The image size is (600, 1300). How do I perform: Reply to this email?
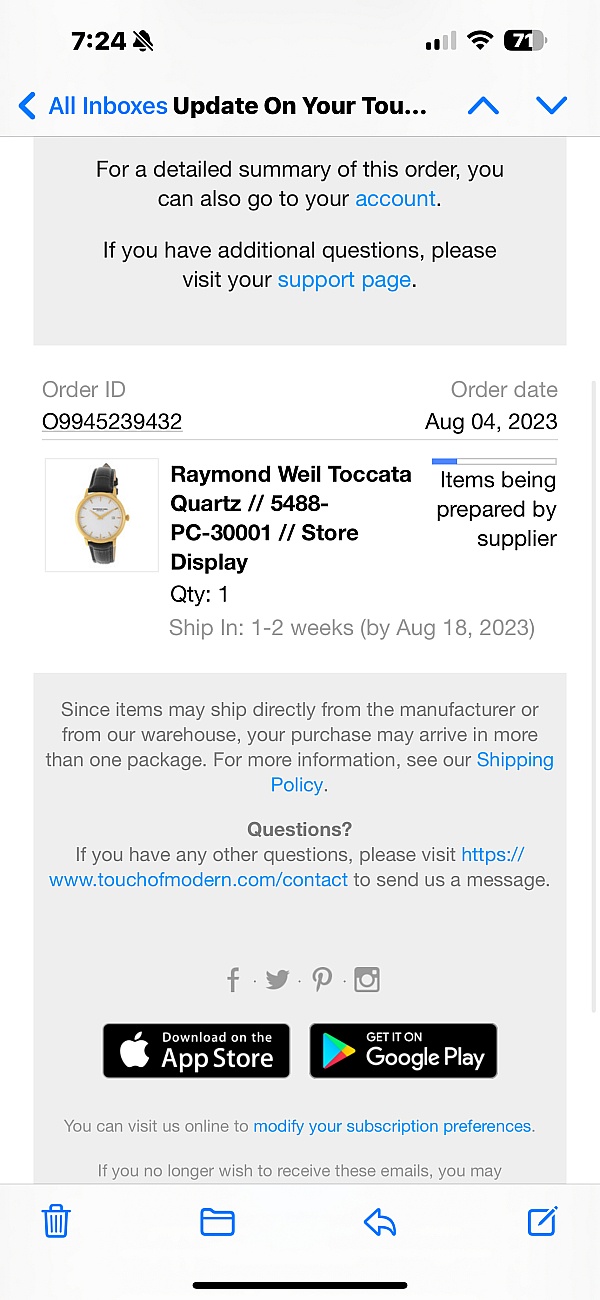coord(380,1221)
